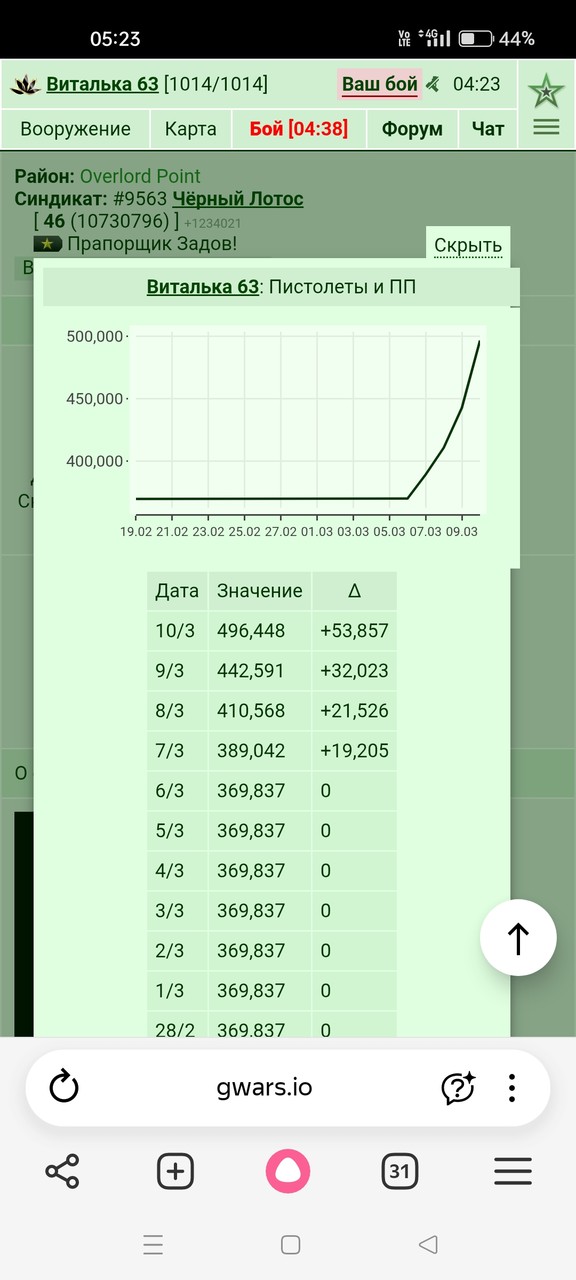Open a new tab with the plus
Image resolution: width=576 pixels, height=1280 pixels.
pos(175,1171)
